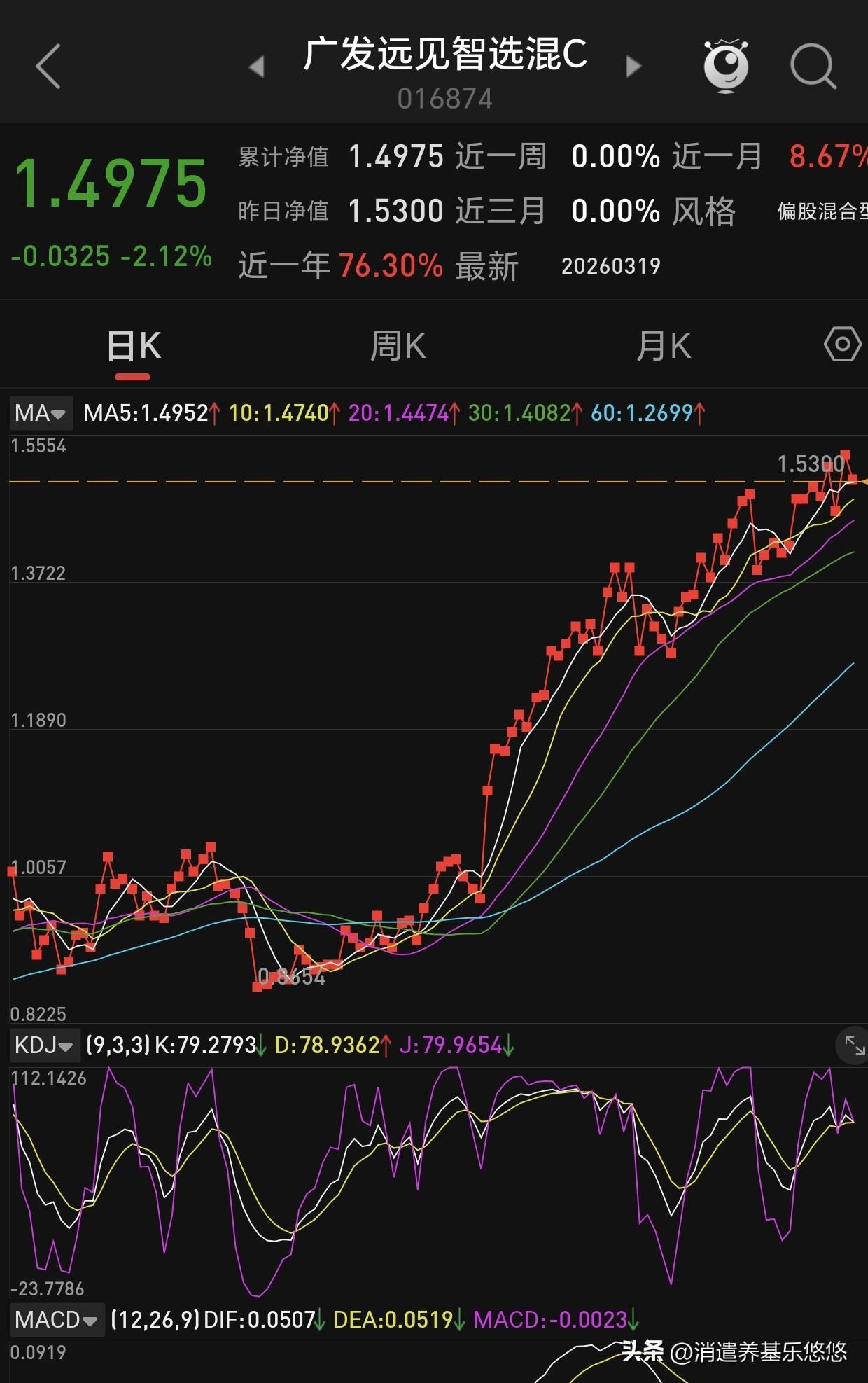Click the fund code 016874
Image resolution: width=868 pixels, height=1383 pixels.
pos(446,98)
